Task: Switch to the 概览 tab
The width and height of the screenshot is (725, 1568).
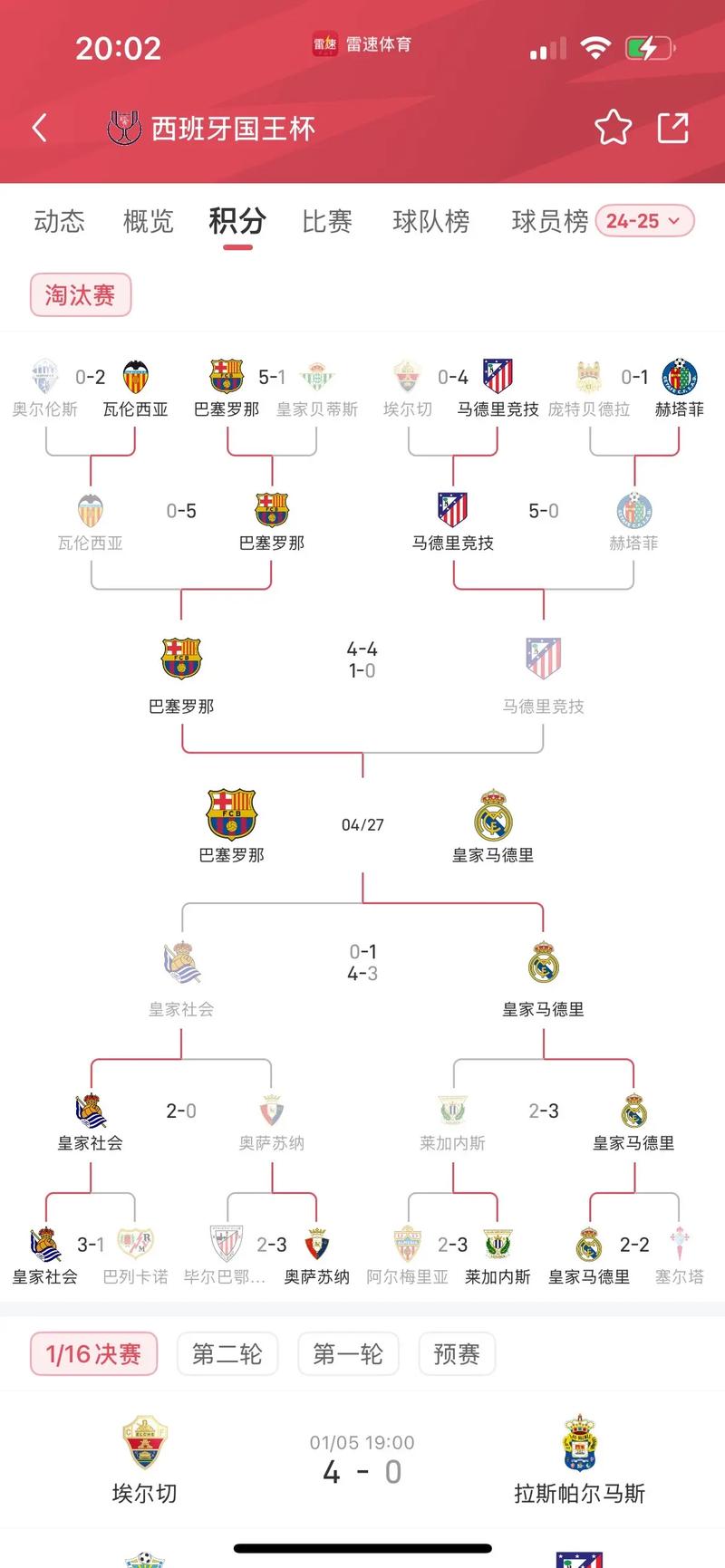Action: tap(148, 221)
